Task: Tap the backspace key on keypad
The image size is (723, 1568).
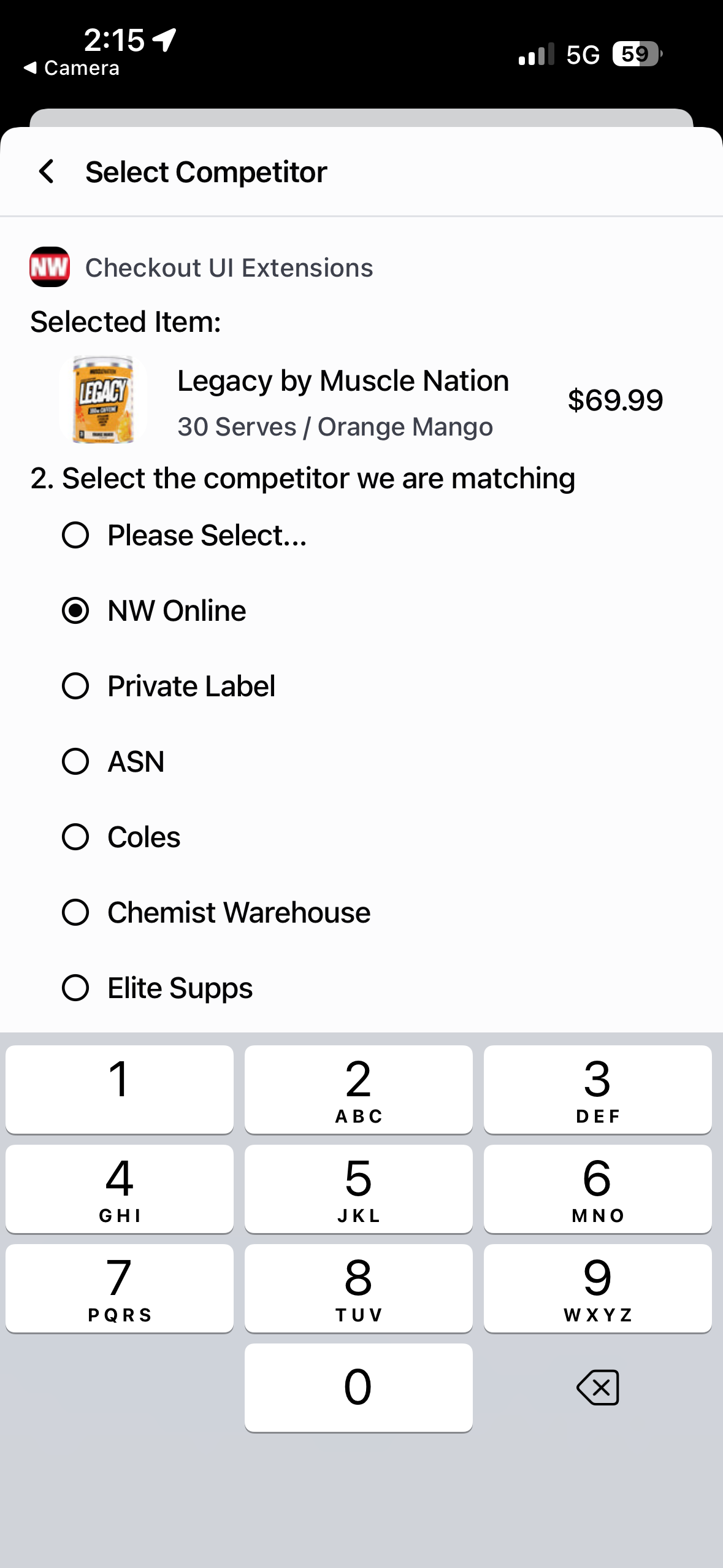Action: tap(598, 1388)
